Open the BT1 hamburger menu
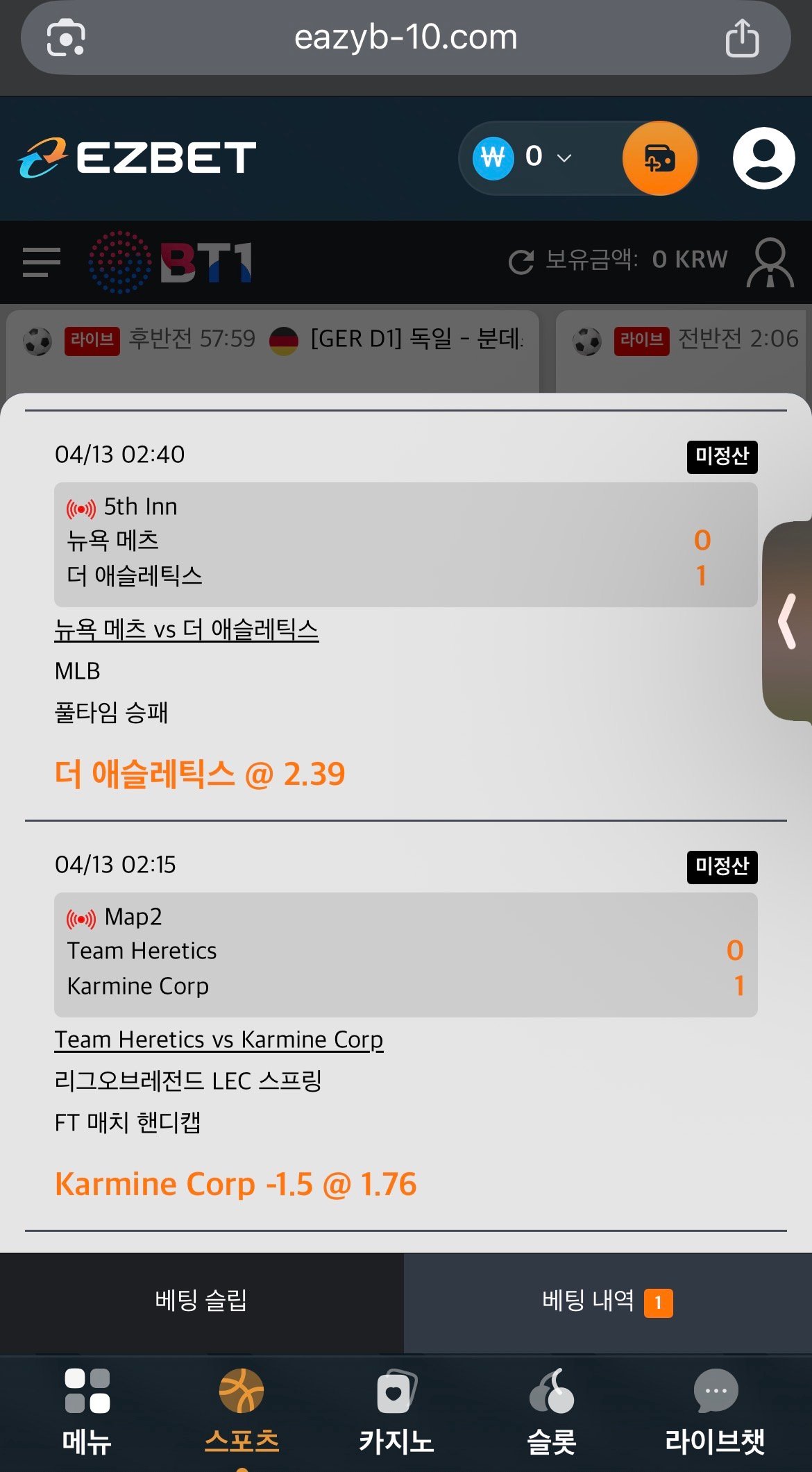 point(42,262)
